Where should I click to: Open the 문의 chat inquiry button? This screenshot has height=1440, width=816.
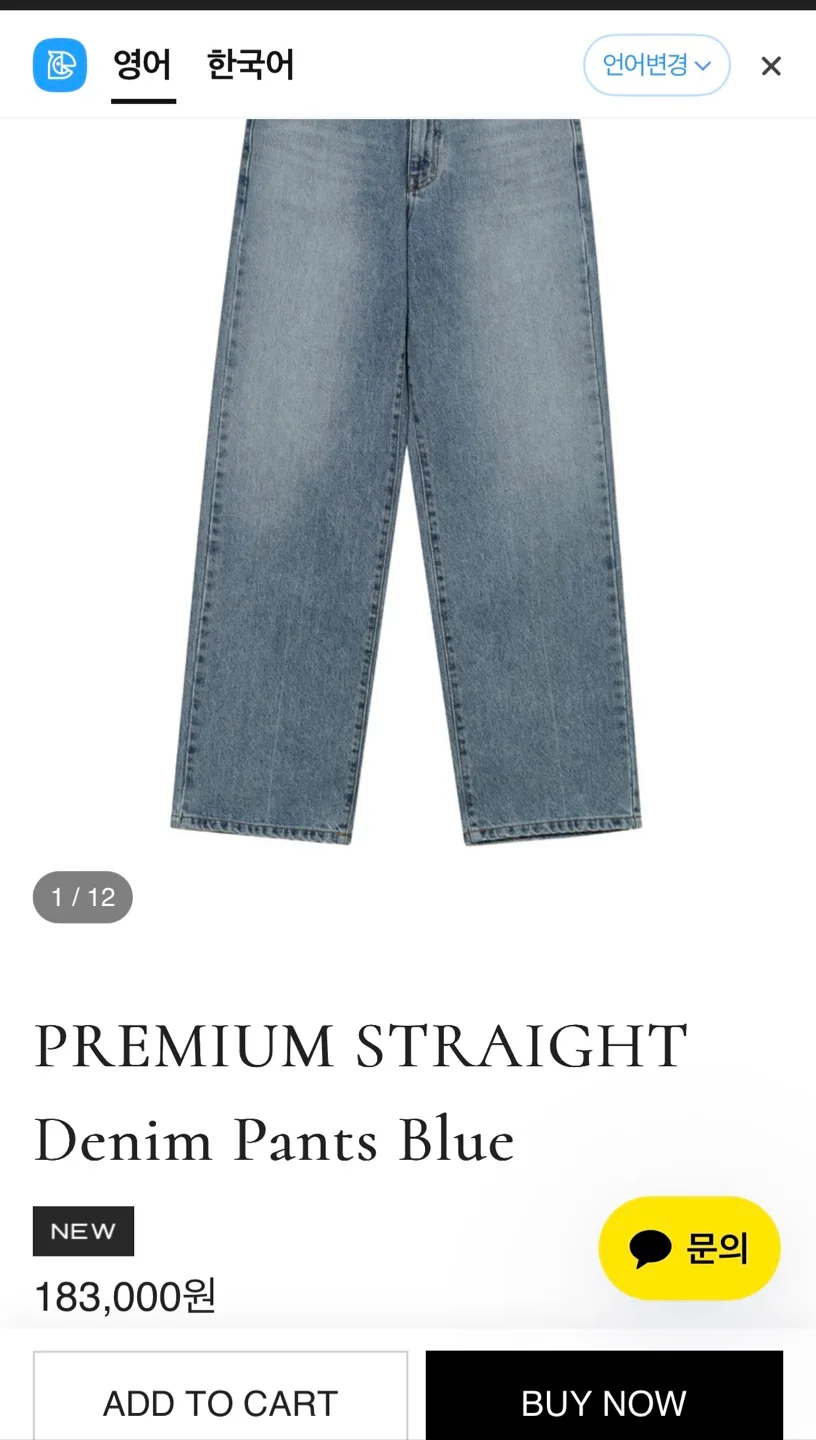point(689,1248)
